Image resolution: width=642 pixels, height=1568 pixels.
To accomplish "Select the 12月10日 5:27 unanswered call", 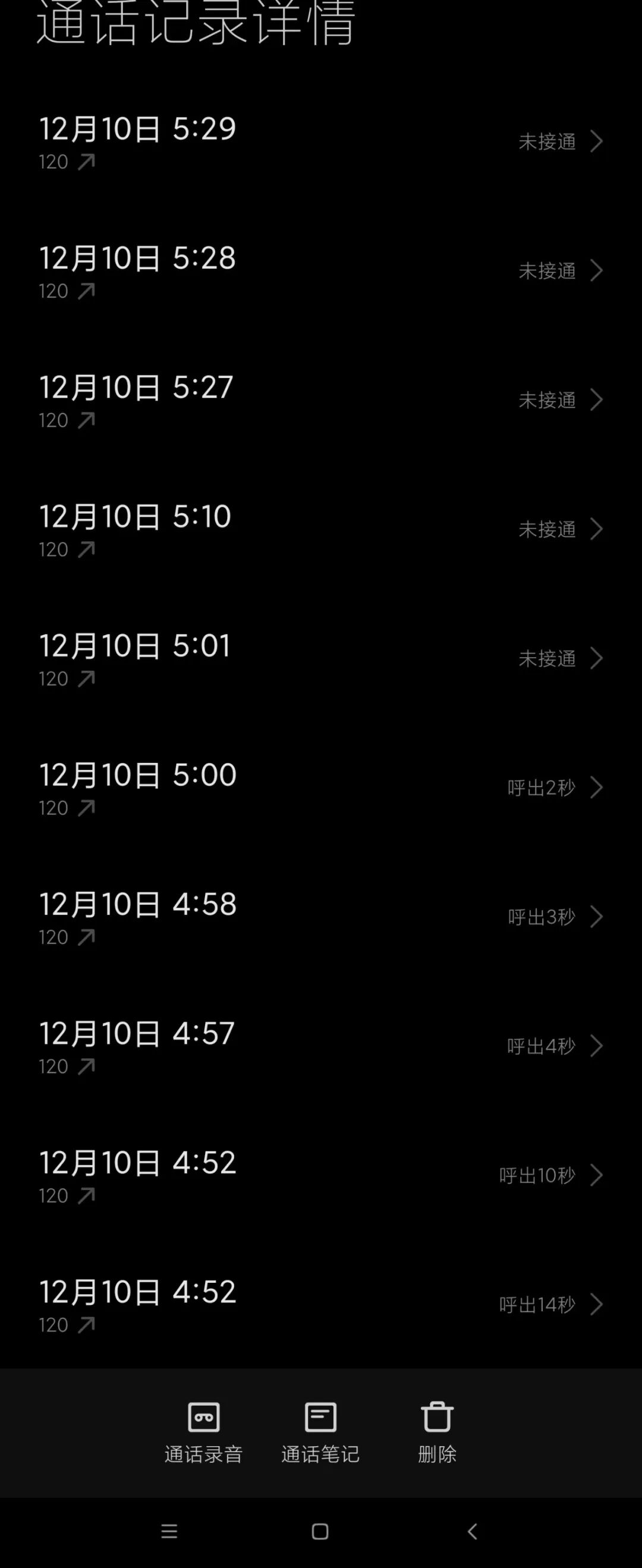I will (x=320, y=400).
